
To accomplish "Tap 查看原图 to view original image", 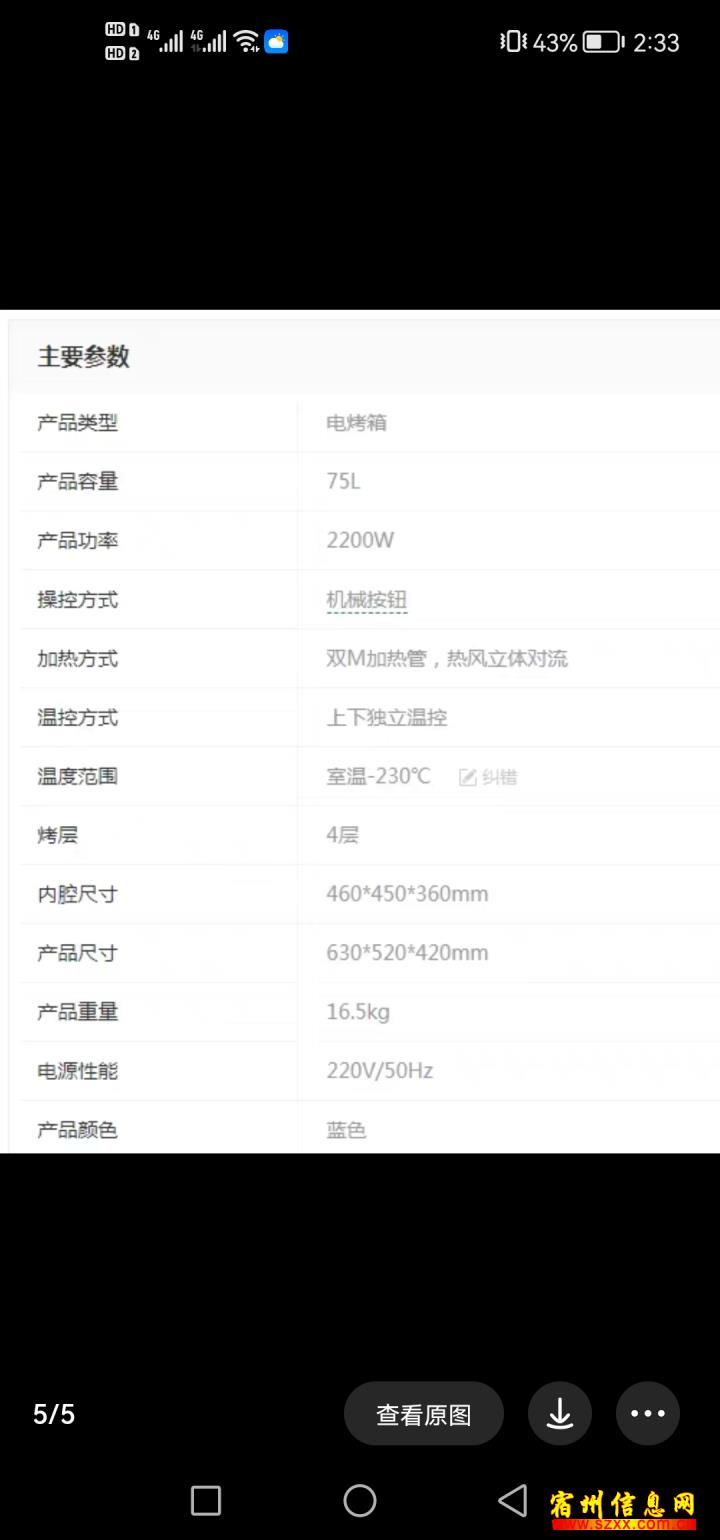I will 423,1414.
